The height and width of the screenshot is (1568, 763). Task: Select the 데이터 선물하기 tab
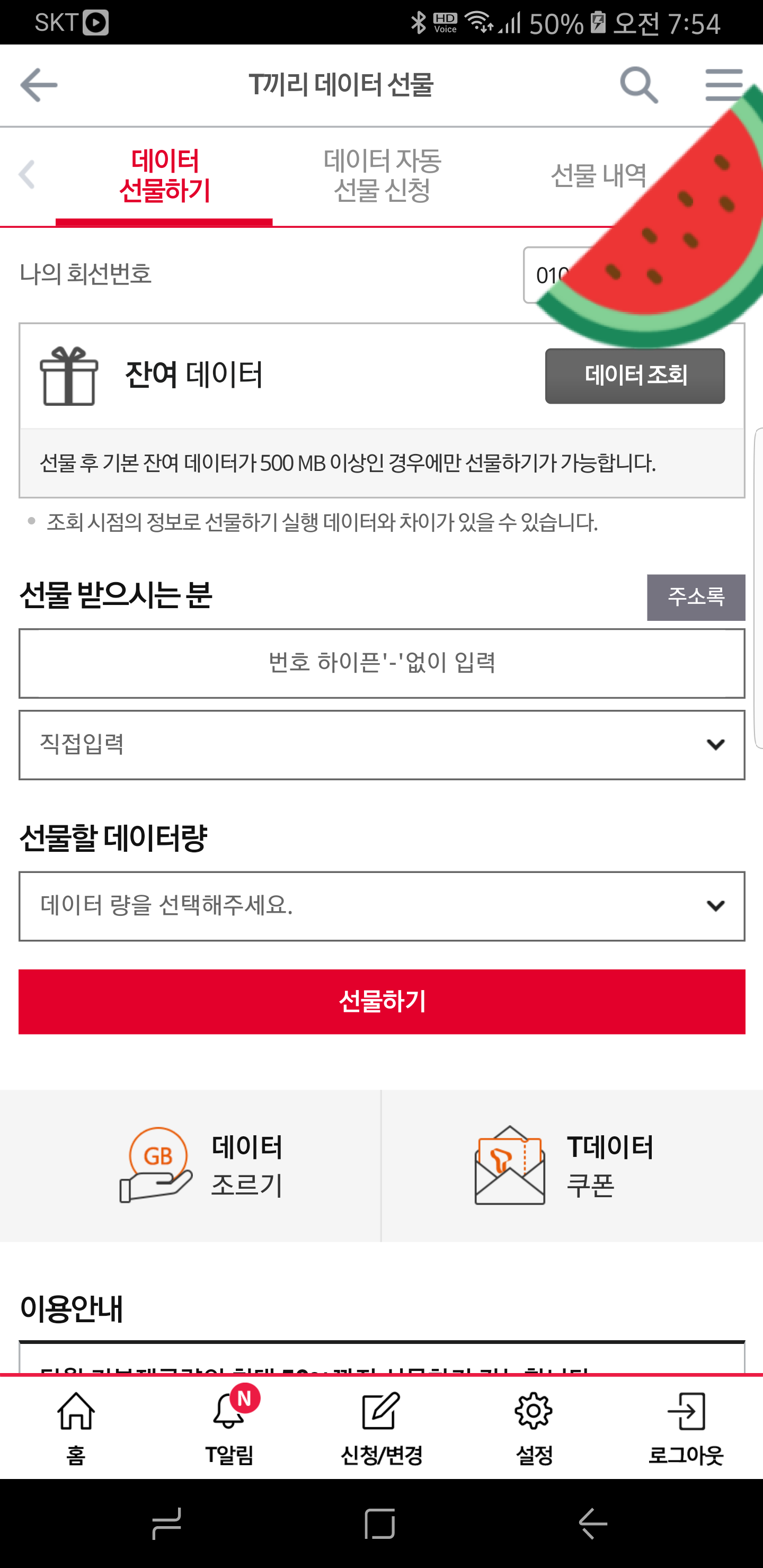(164, 175)
